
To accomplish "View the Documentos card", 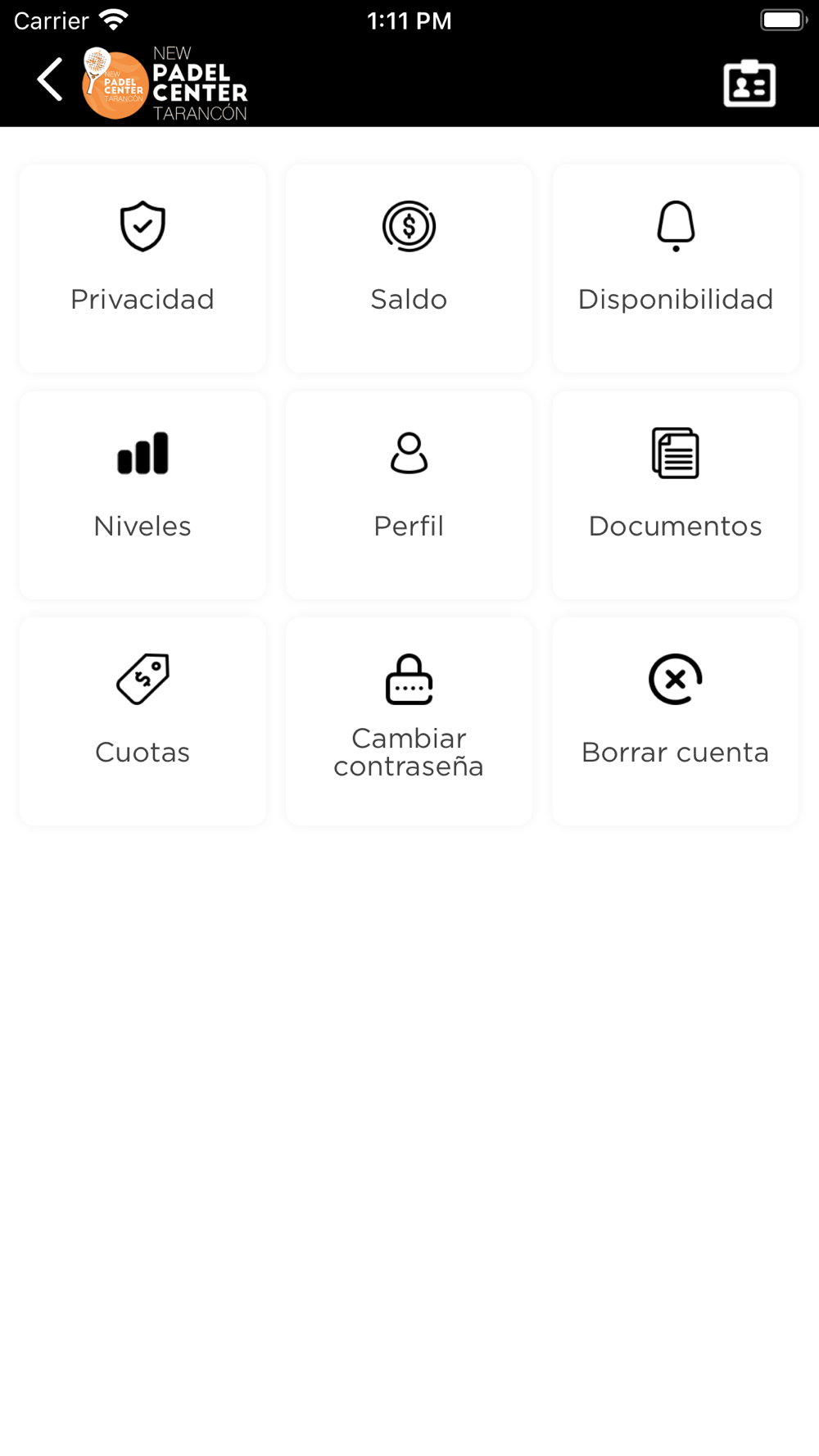I will [x=676, y=495].
